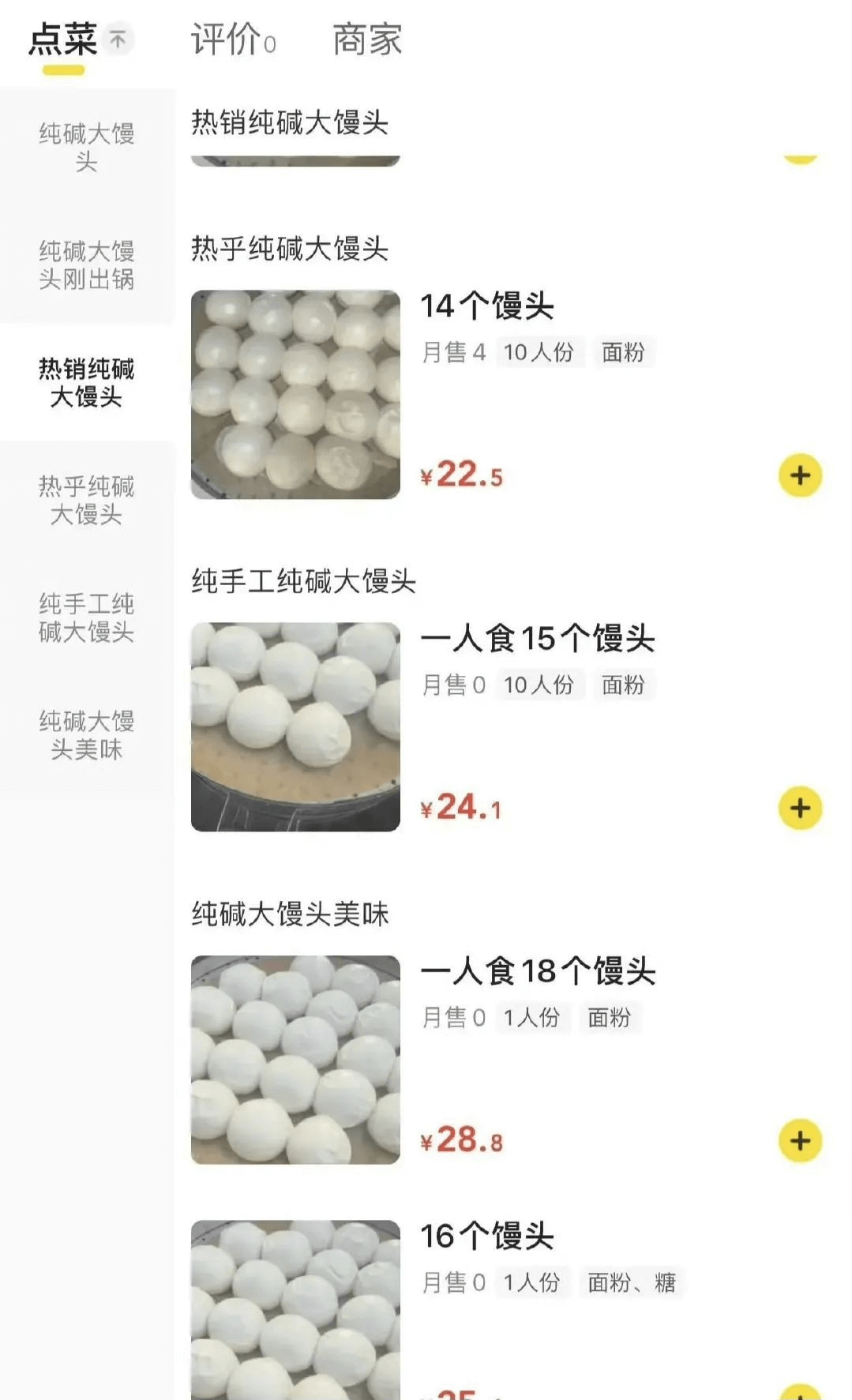Tap the plus button for 一人食15个馒头

point(801,808)
